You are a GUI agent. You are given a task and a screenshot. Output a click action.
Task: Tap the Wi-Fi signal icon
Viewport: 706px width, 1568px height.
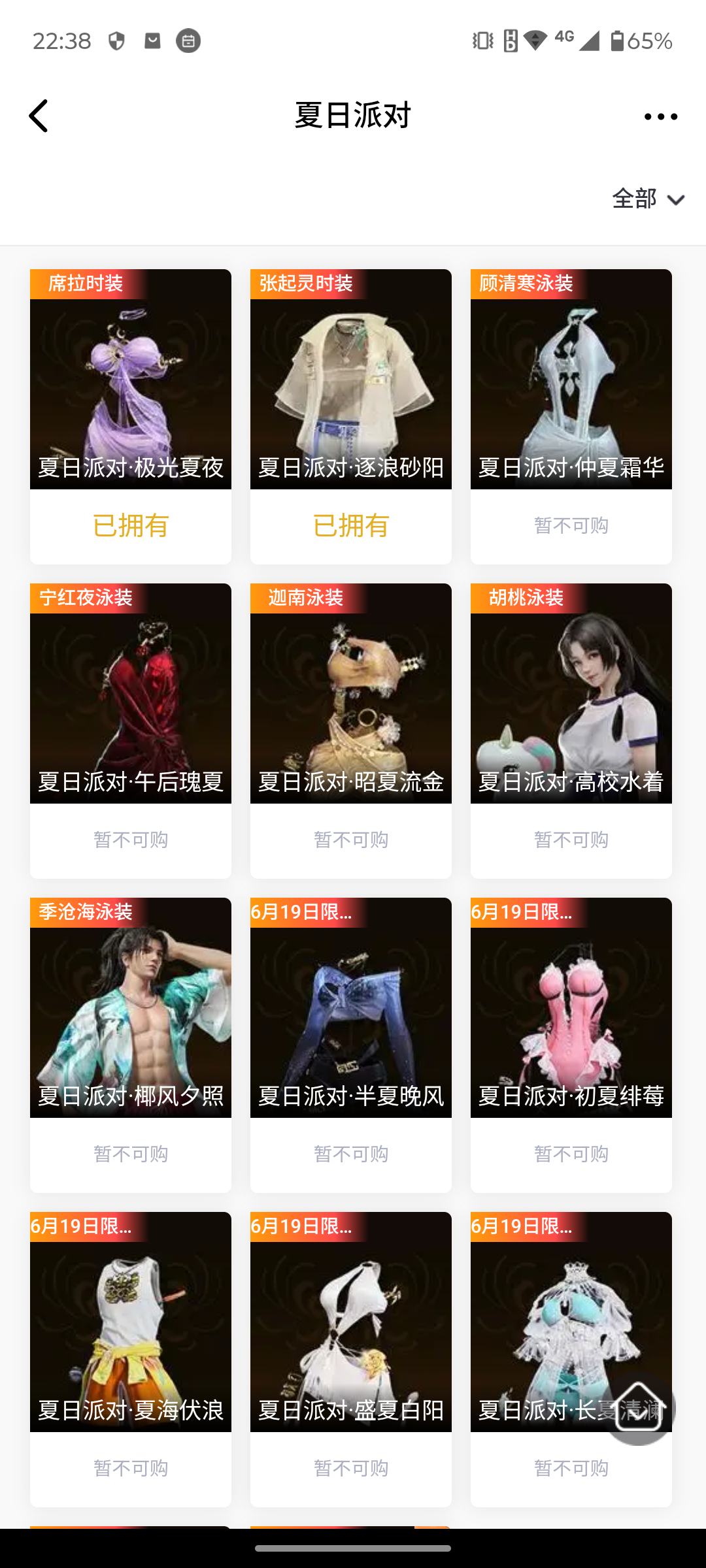pos(535,41)
